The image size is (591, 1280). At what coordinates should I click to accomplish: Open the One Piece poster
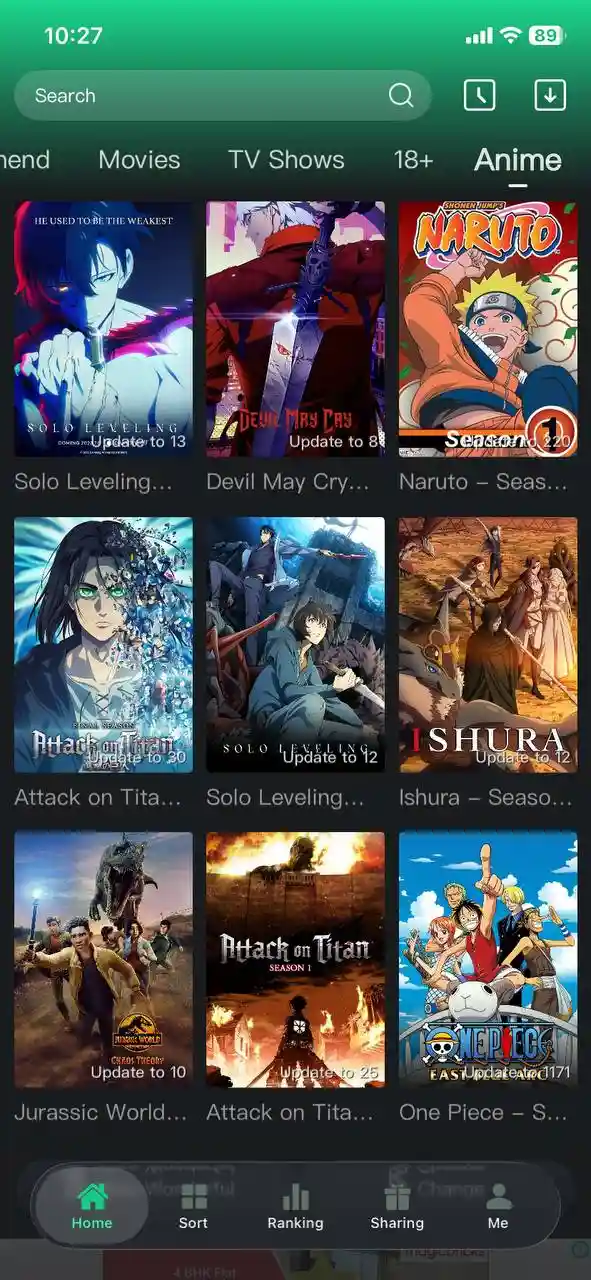pos(488,960)
